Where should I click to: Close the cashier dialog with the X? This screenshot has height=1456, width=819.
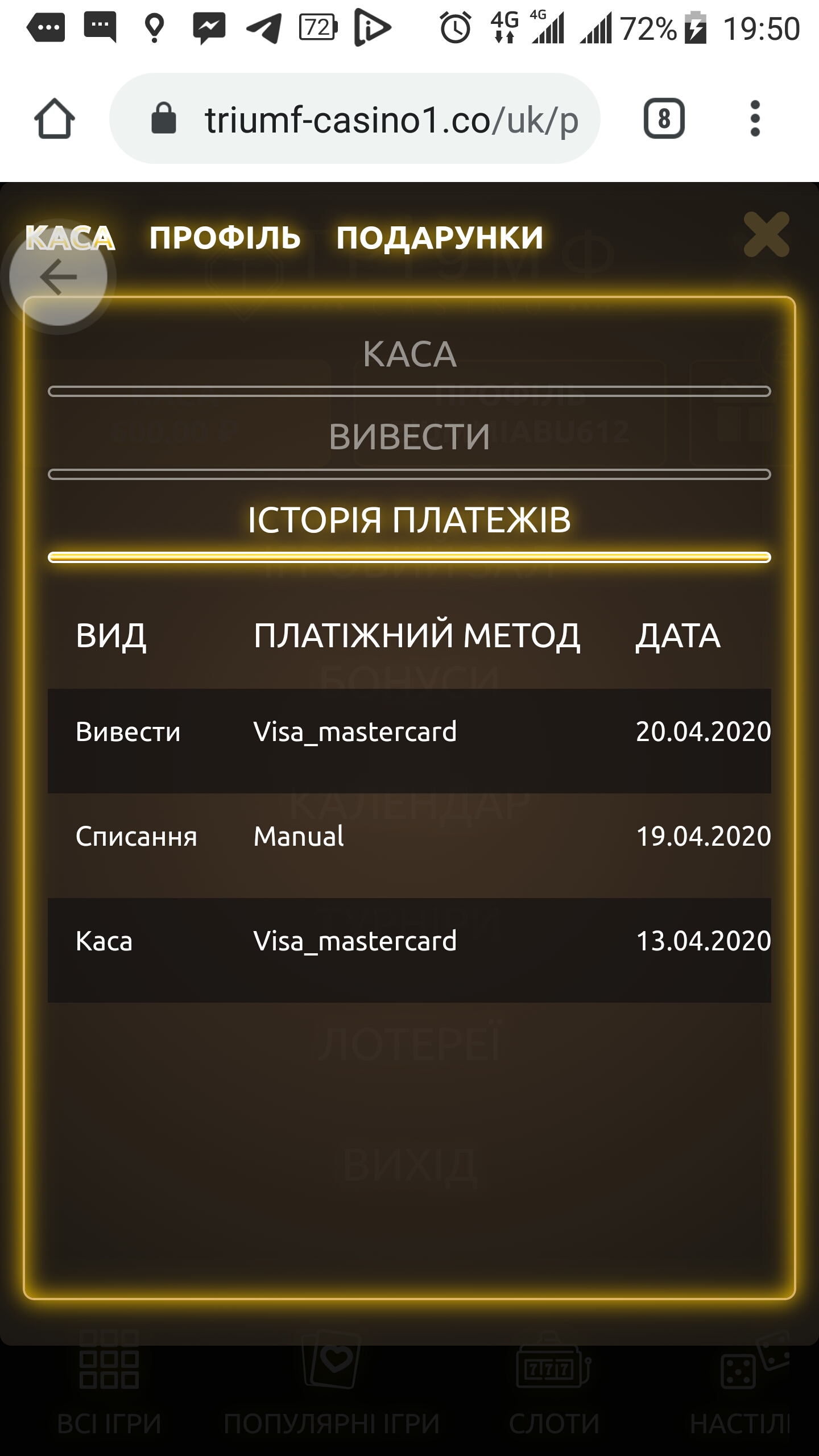pyautogui.click(x=766, y=234)
